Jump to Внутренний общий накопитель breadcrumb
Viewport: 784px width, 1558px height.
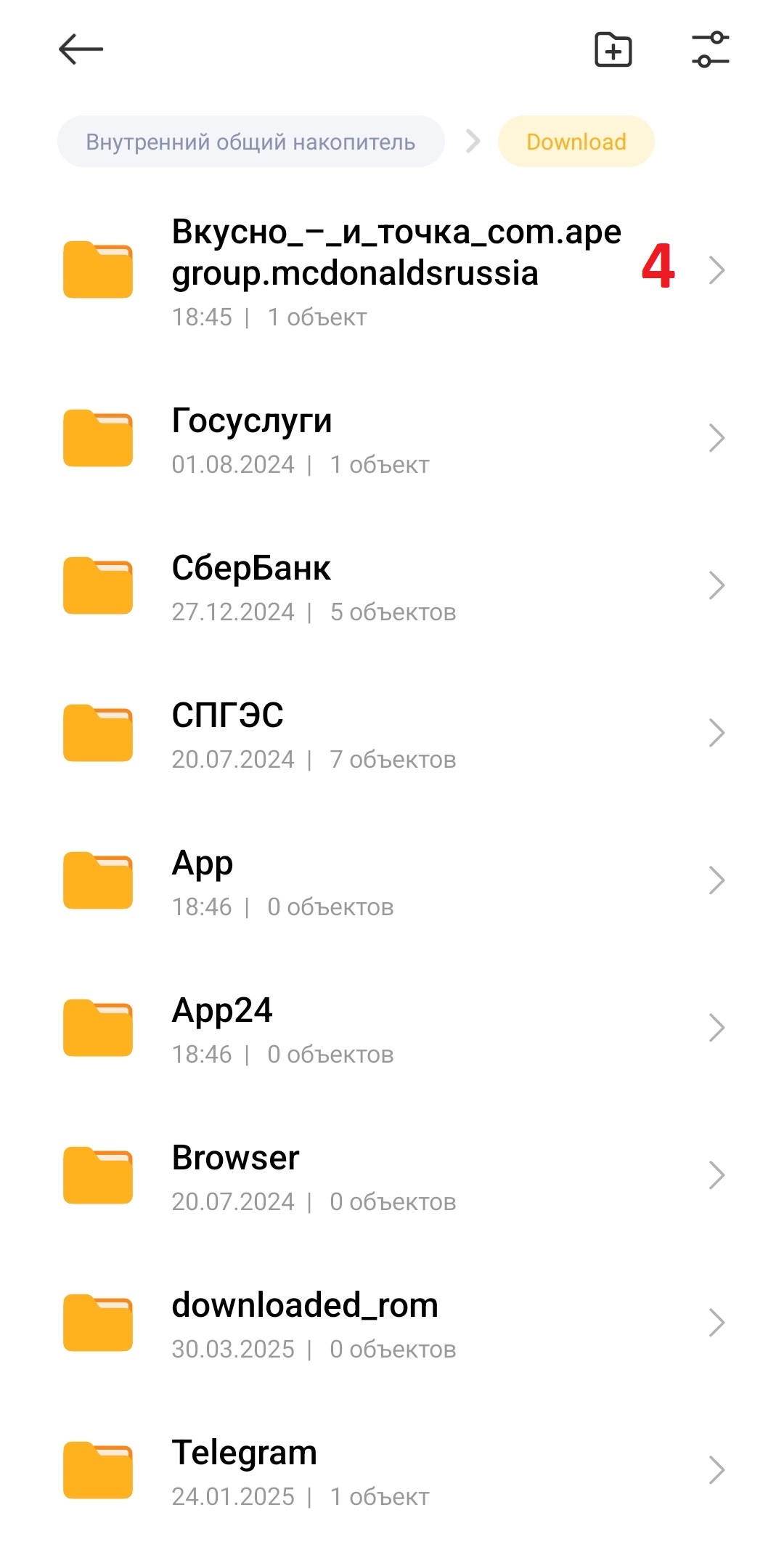250,142
